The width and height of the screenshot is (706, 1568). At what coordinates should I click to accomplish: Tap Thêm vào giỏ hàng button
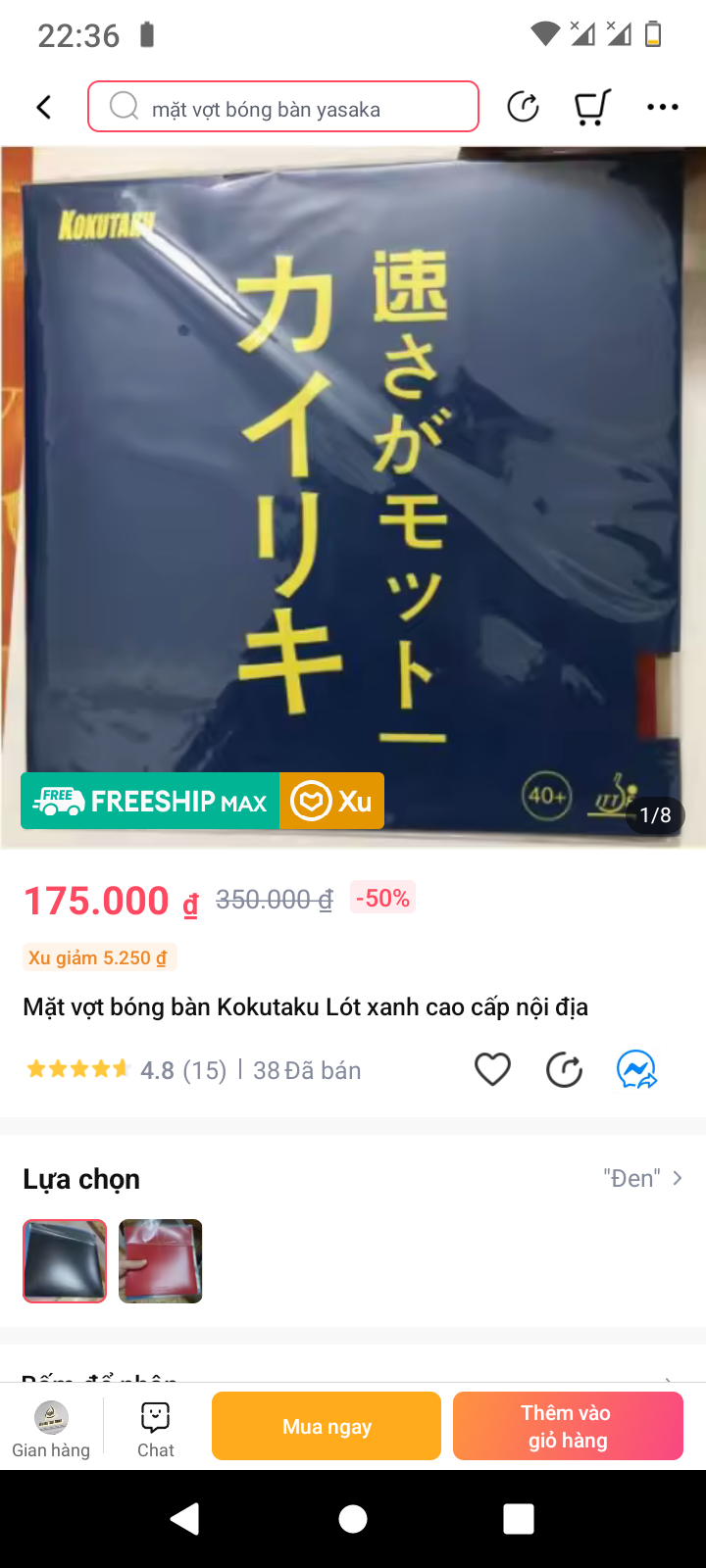[568, 1426]
